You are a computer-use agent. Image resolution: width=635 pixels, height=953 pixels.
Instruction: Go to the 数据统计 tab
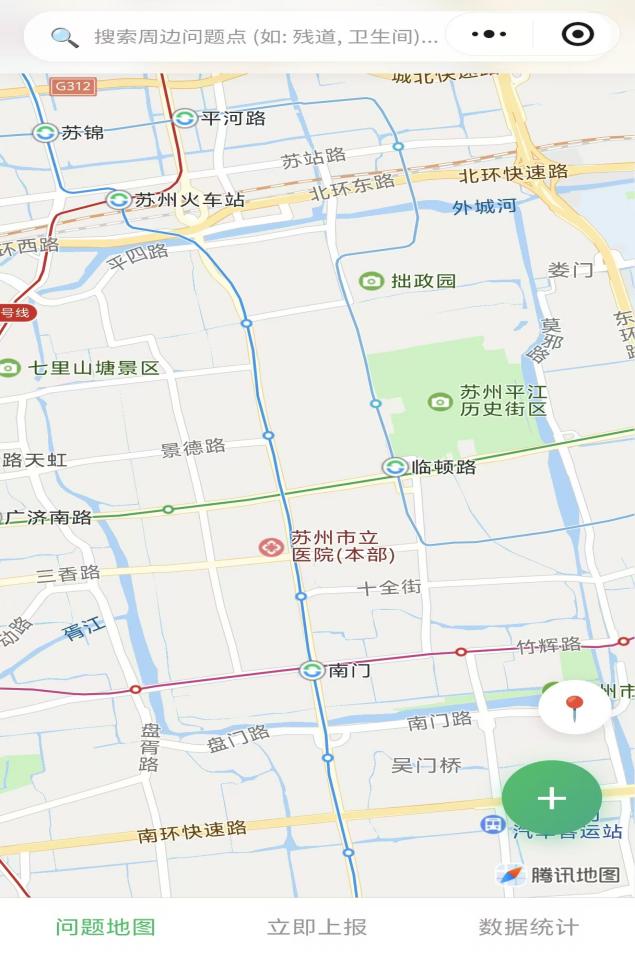pos(529,927)
